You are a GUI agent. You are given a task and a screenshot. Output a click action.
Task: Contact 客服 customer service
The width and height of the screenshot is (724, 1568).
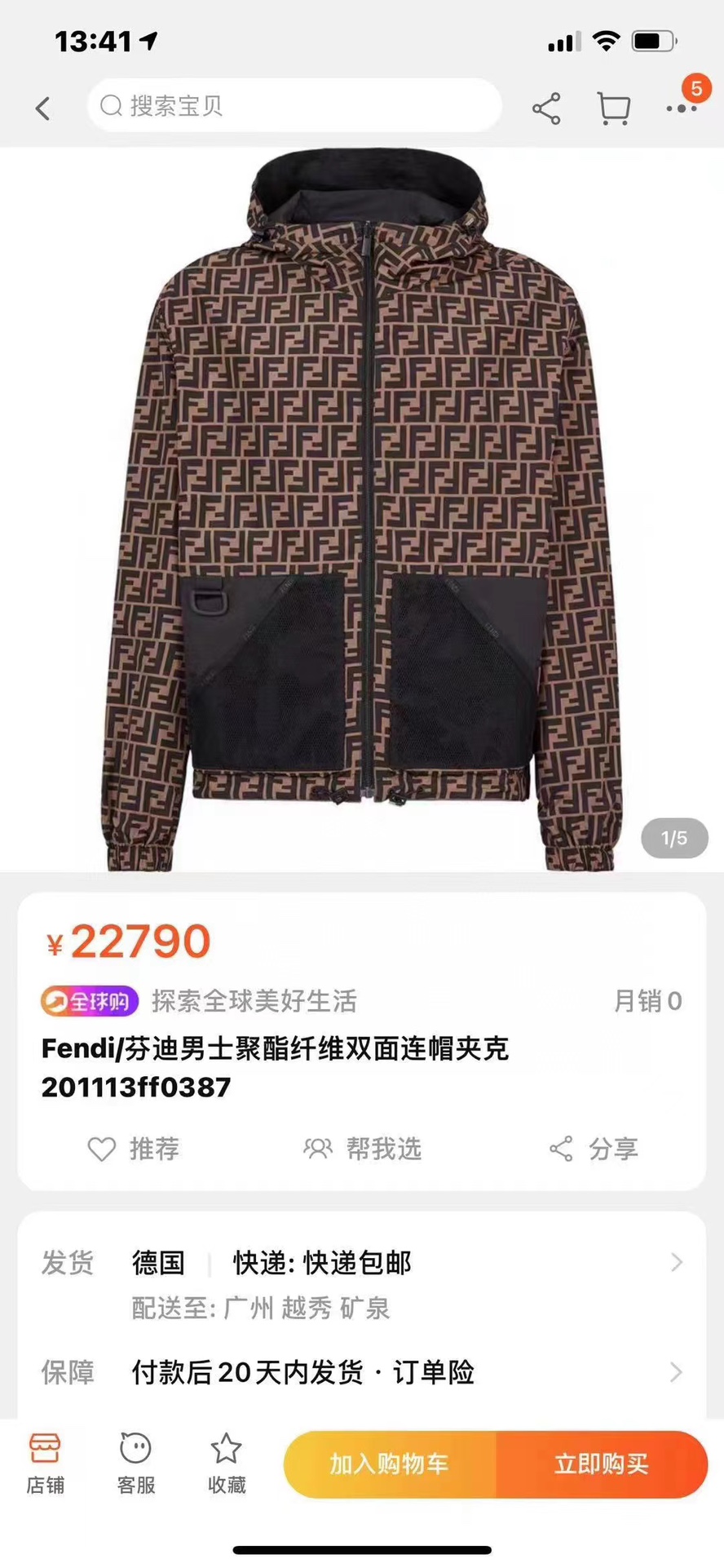click(135, 1464)
